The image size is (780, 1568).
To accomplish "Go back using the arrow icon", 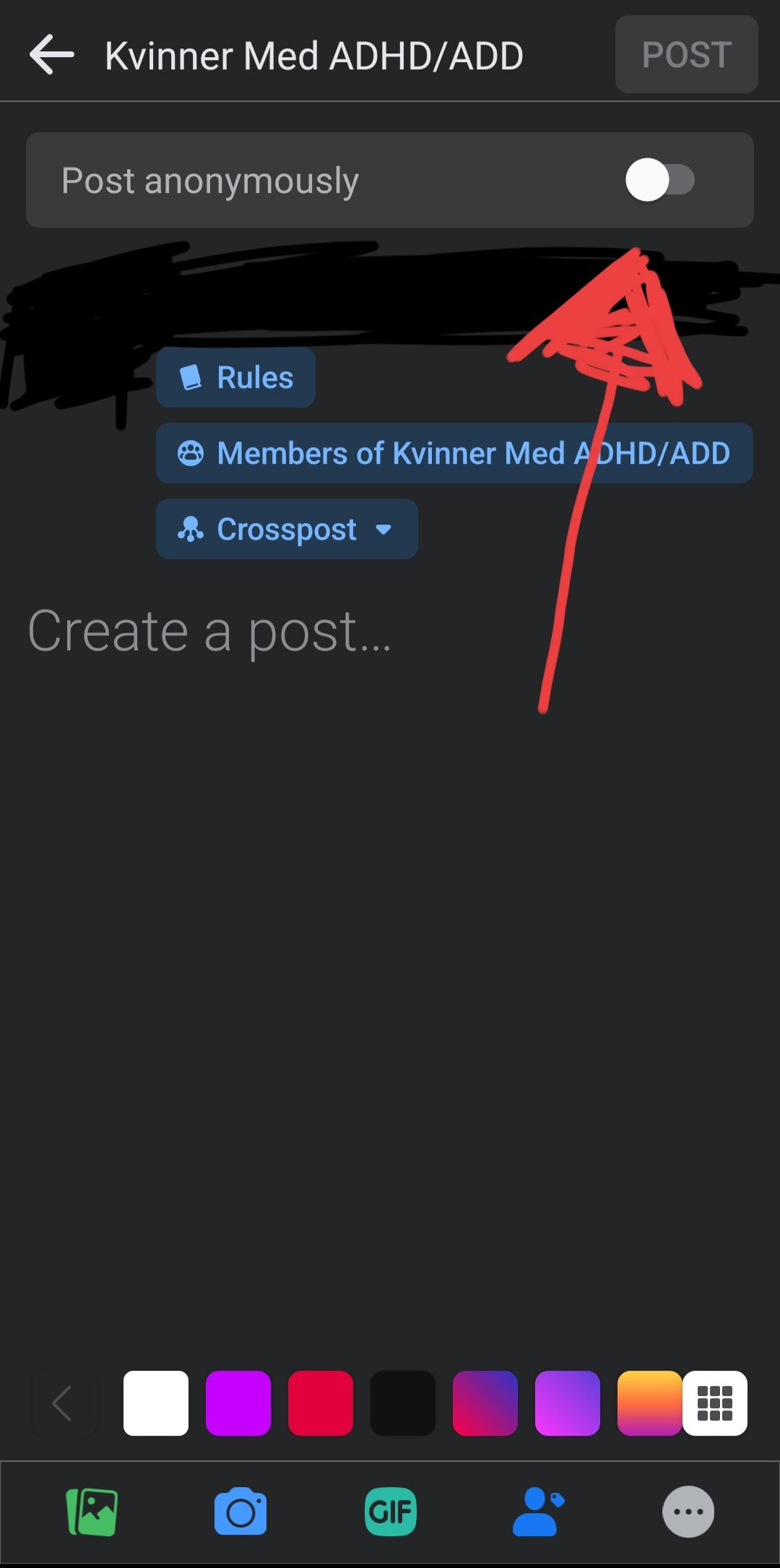I will (52, 55).
